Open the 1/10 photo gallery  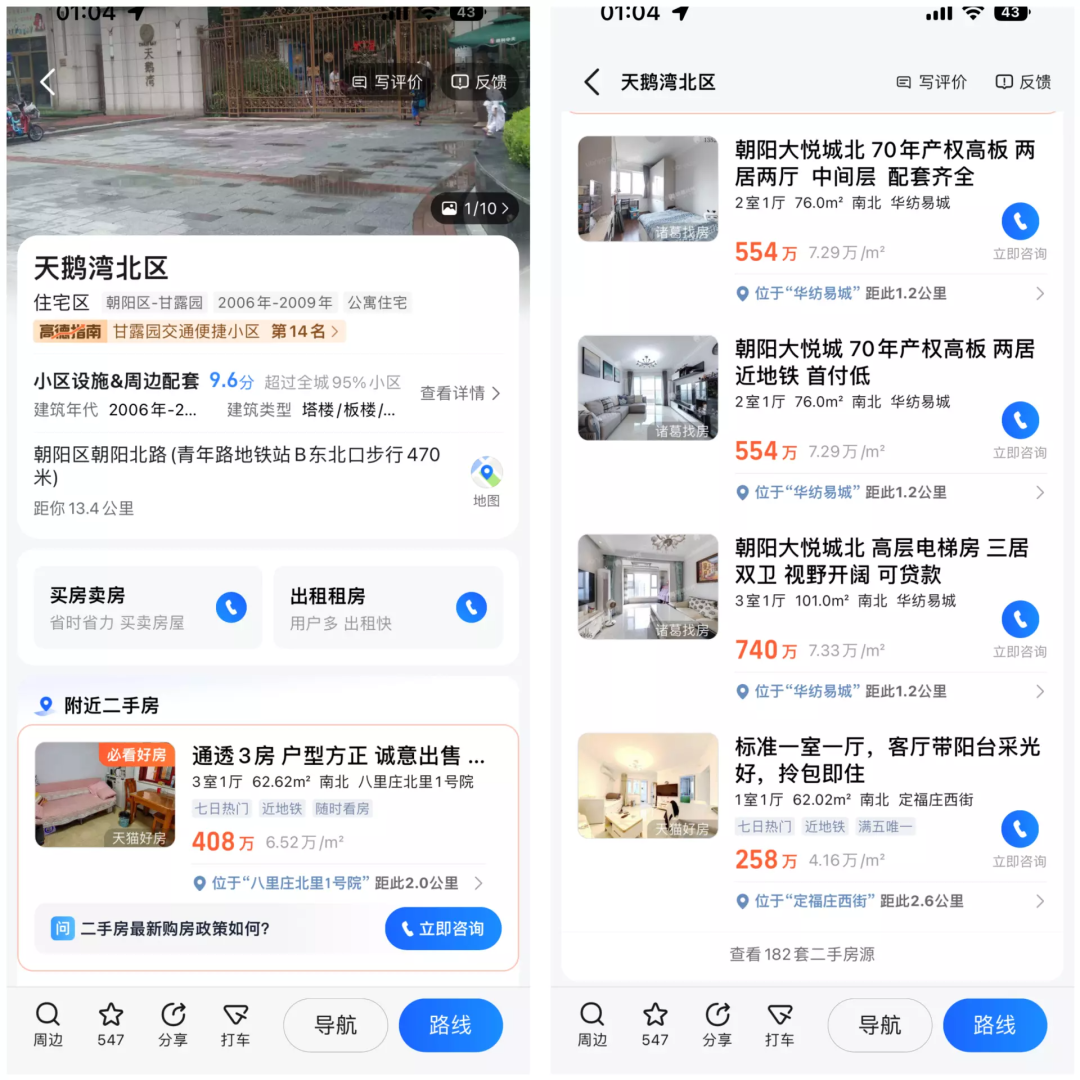pyautogui.click(x=475, y=209)
